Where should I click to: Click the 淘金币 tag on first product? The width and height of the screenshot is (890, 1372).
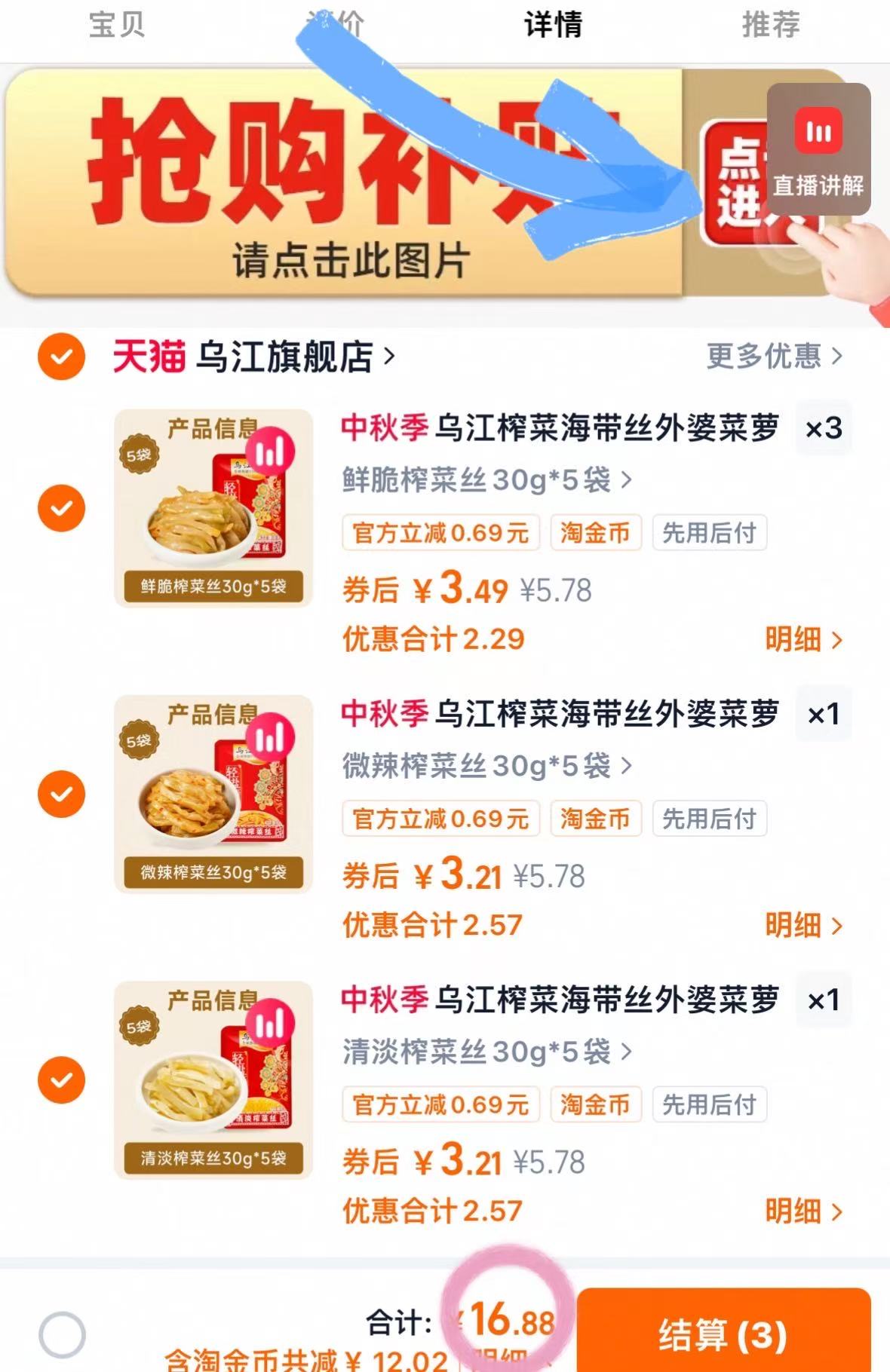(596, 533)
